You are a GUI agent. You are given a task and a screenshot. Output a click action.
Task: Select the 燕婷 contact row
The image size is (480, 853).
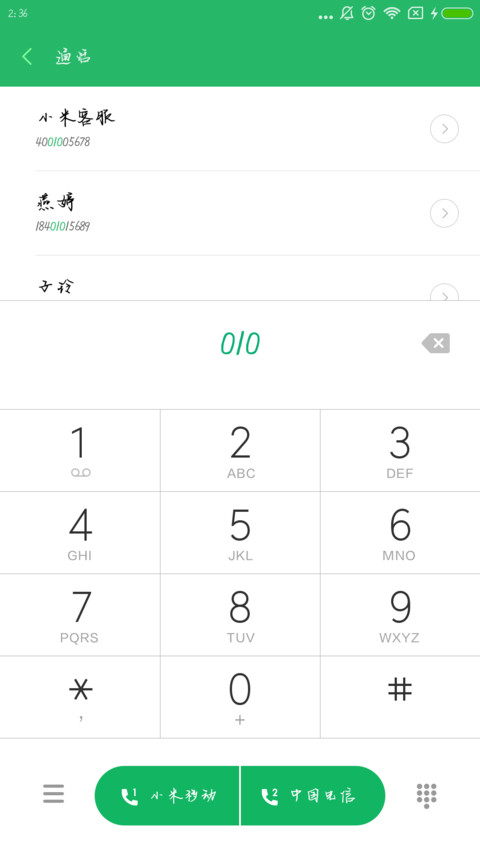[240, 213]
